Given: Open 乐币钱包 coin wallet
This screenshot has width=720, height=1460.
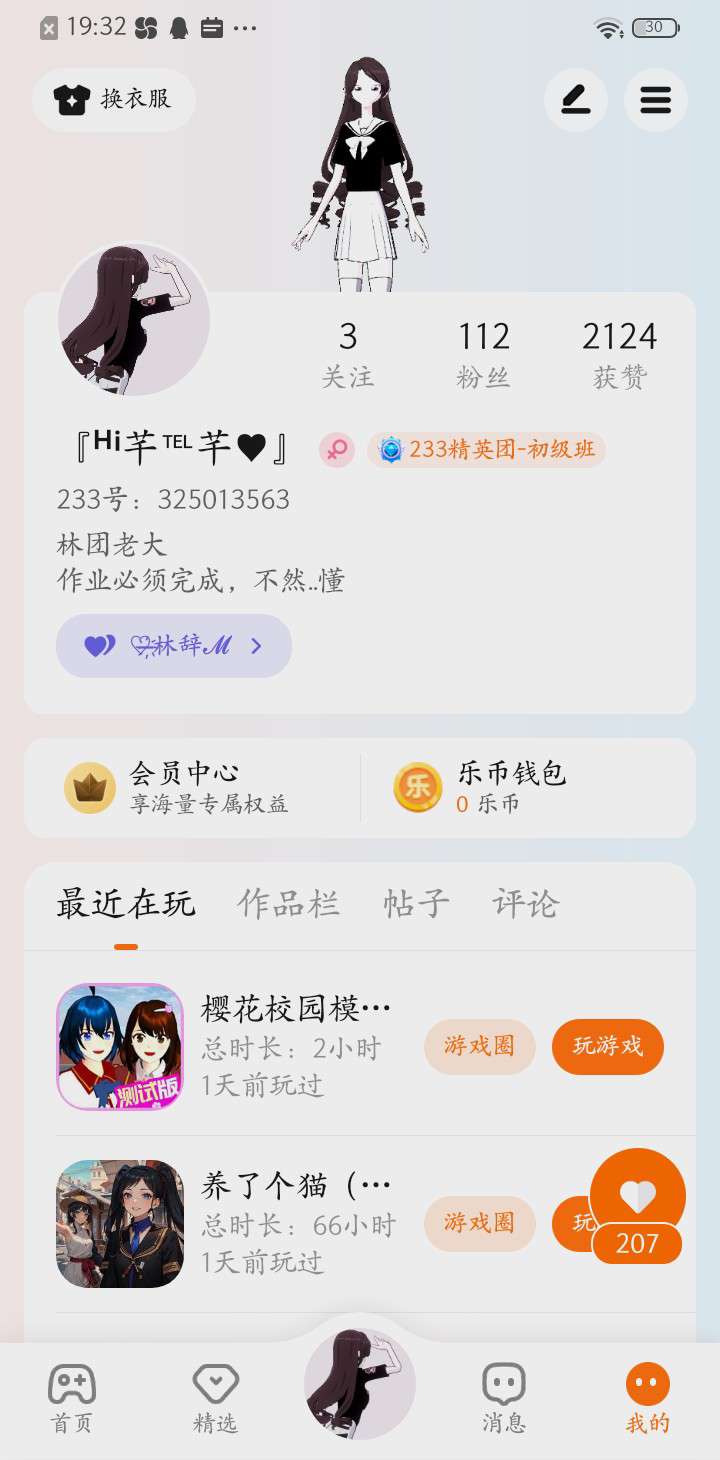Looking at the screenshot, I should point(510,788).
